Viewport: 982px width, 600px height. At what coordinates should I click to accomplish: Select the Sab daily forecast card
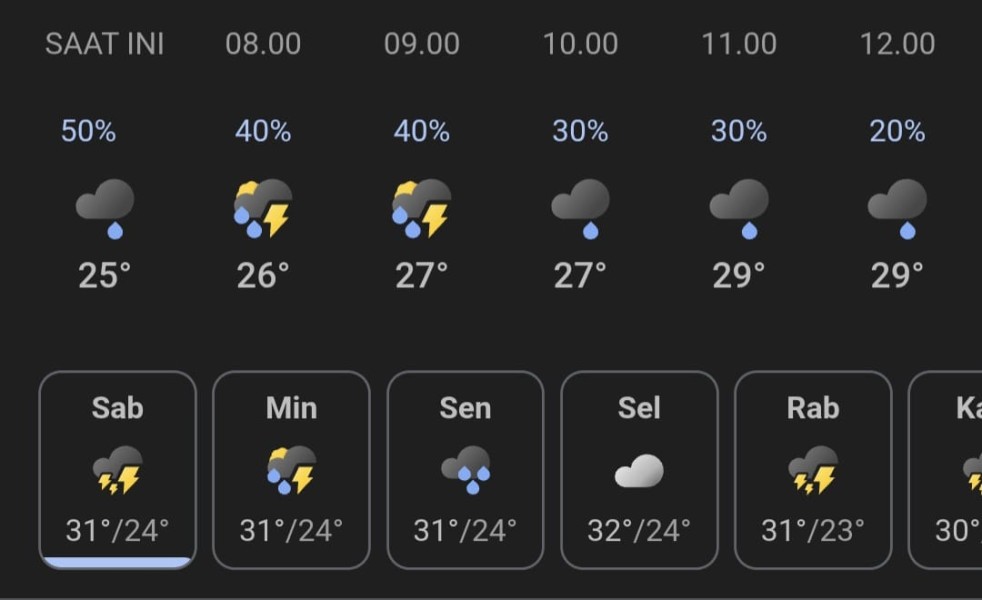118,469
